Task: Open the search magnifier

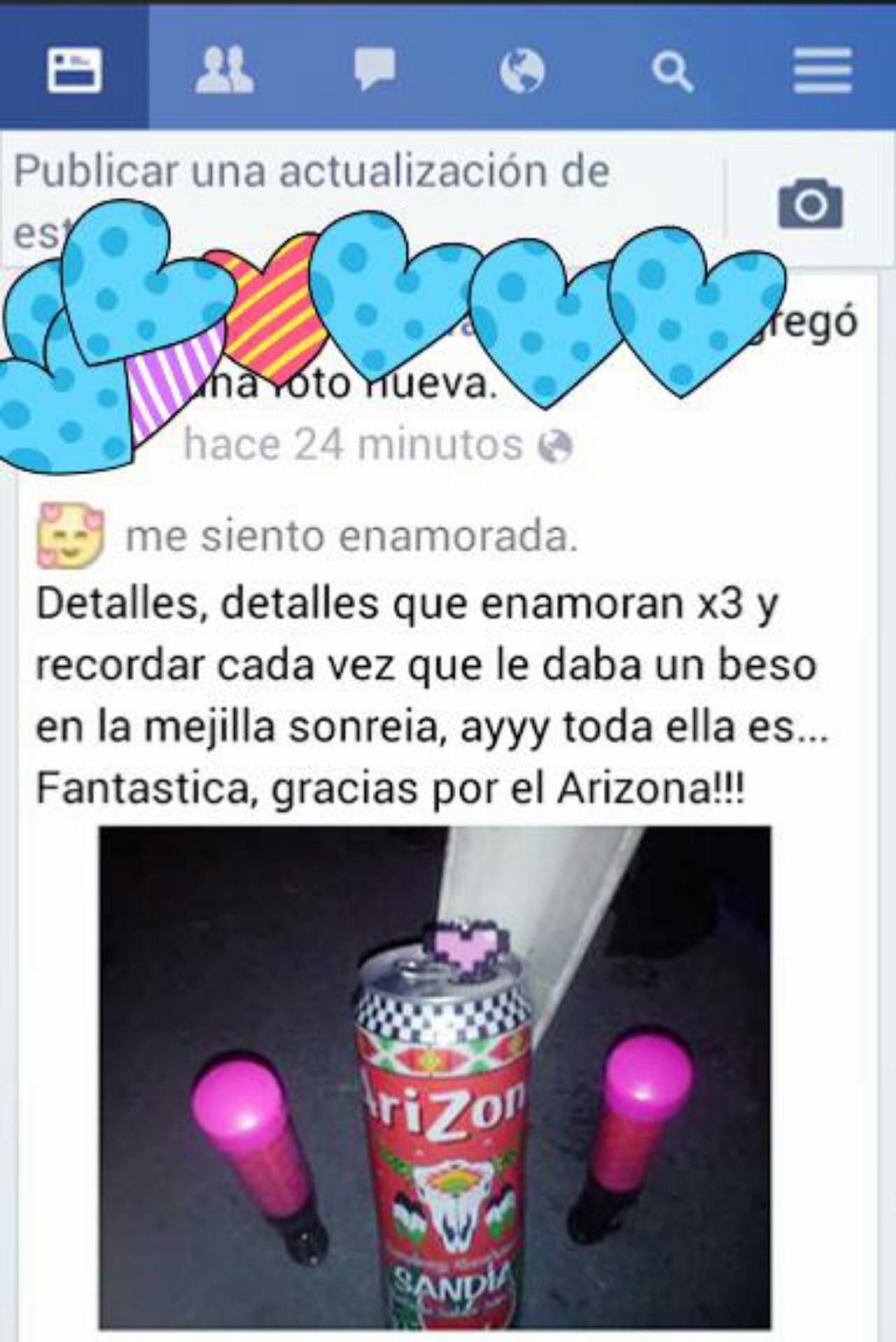Action: point(672,71)
